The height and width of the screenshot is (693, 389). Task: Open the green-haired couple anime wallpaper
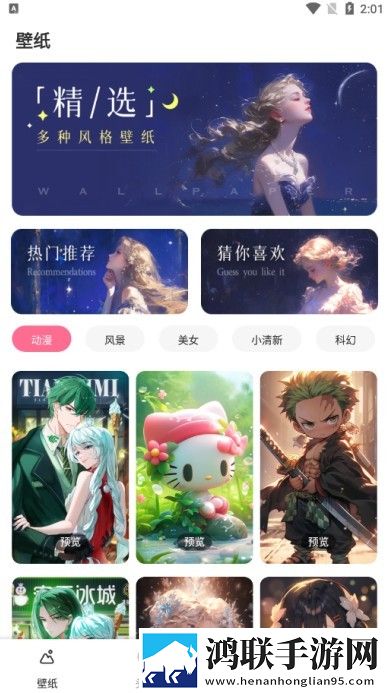click(x=70, y=467)
